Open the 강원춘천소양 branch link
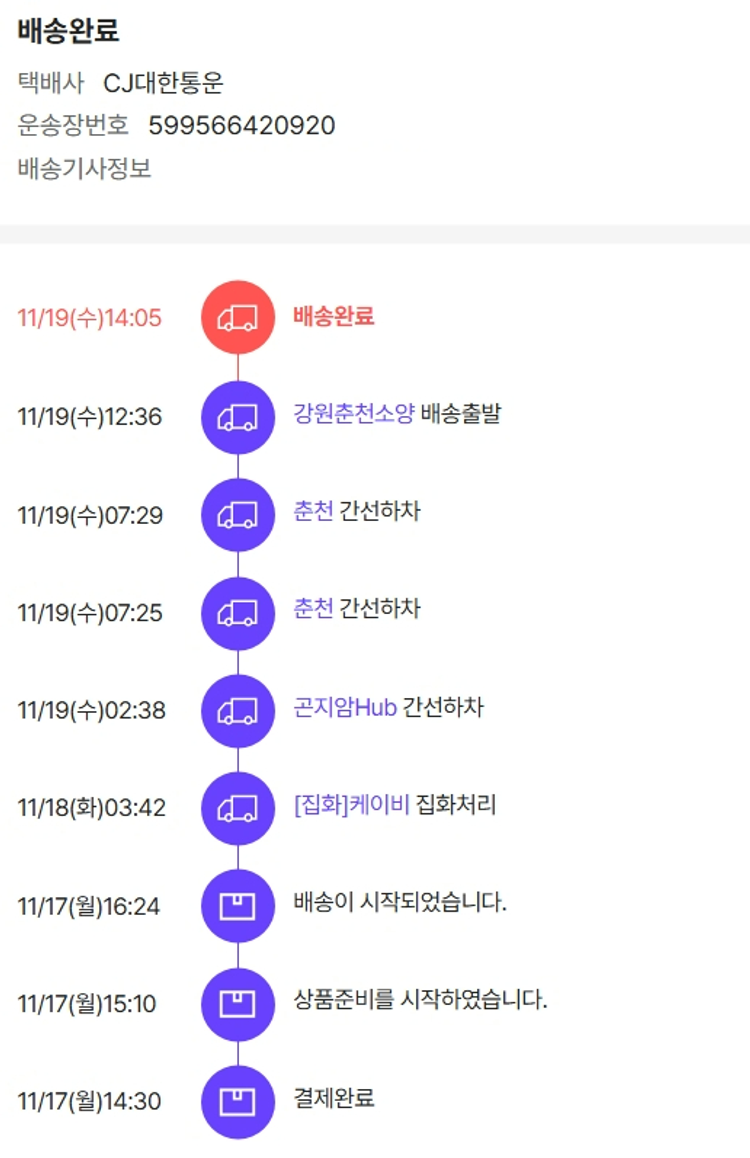 [x=353, y=414]
